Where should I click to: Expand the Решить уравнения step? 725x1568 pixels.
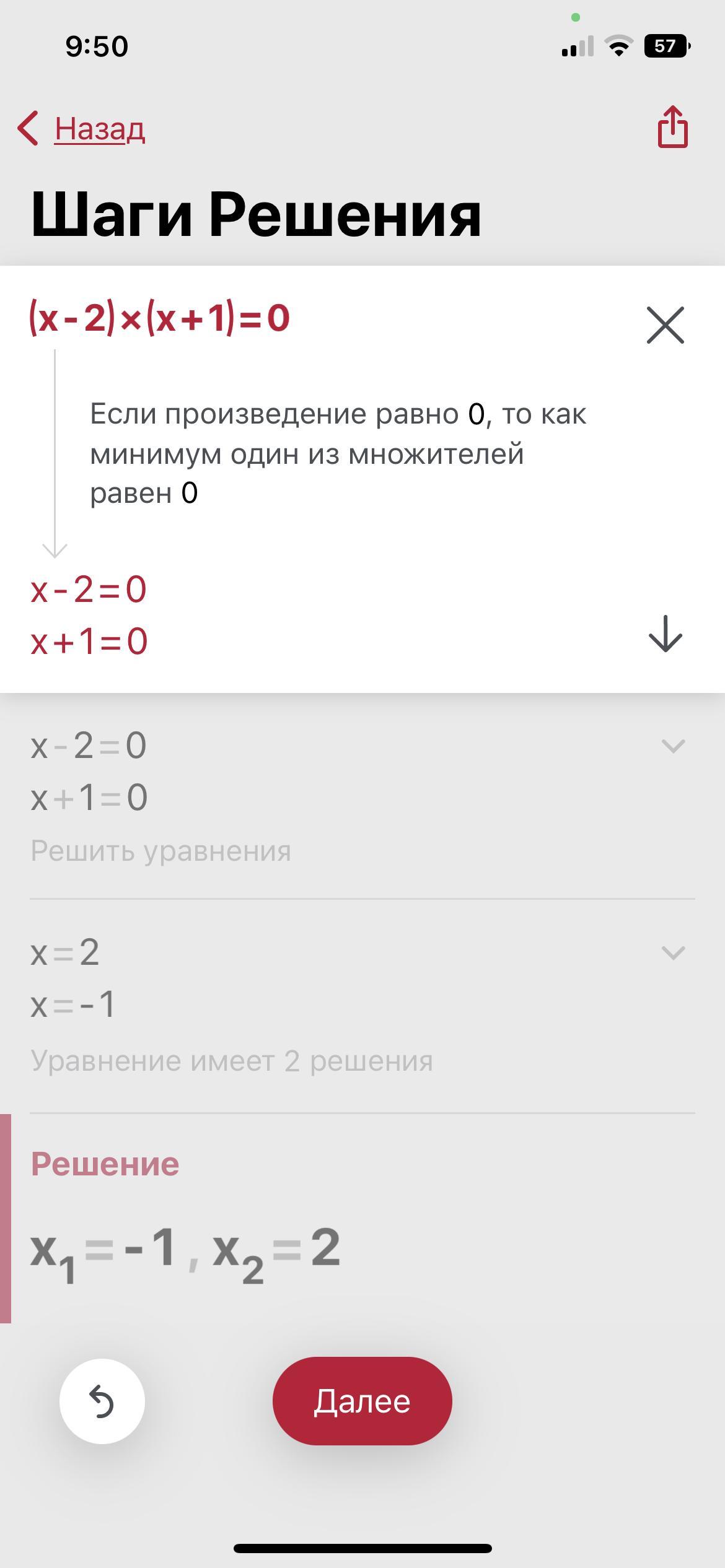click(x=673, y=746)
